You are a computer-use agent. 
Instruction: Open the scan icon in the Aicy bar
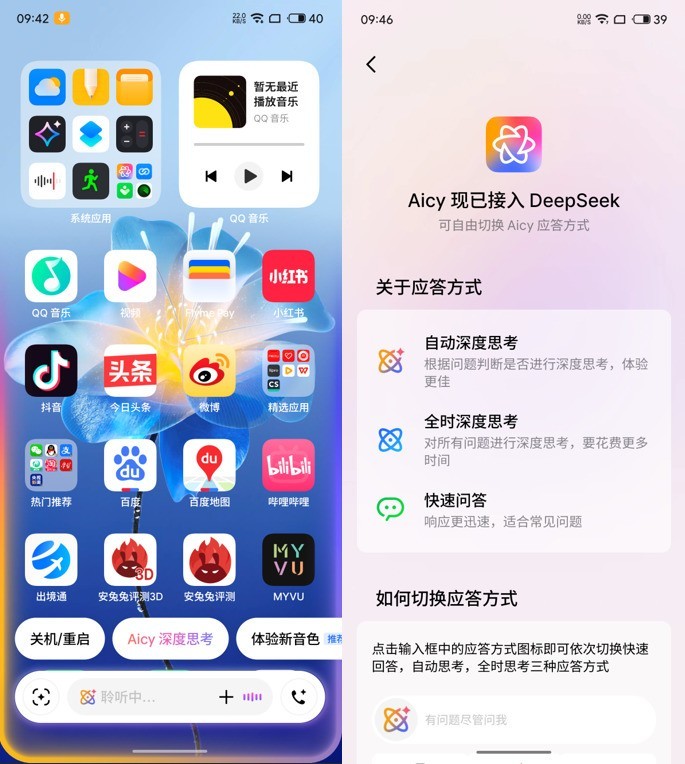[41, 697]
